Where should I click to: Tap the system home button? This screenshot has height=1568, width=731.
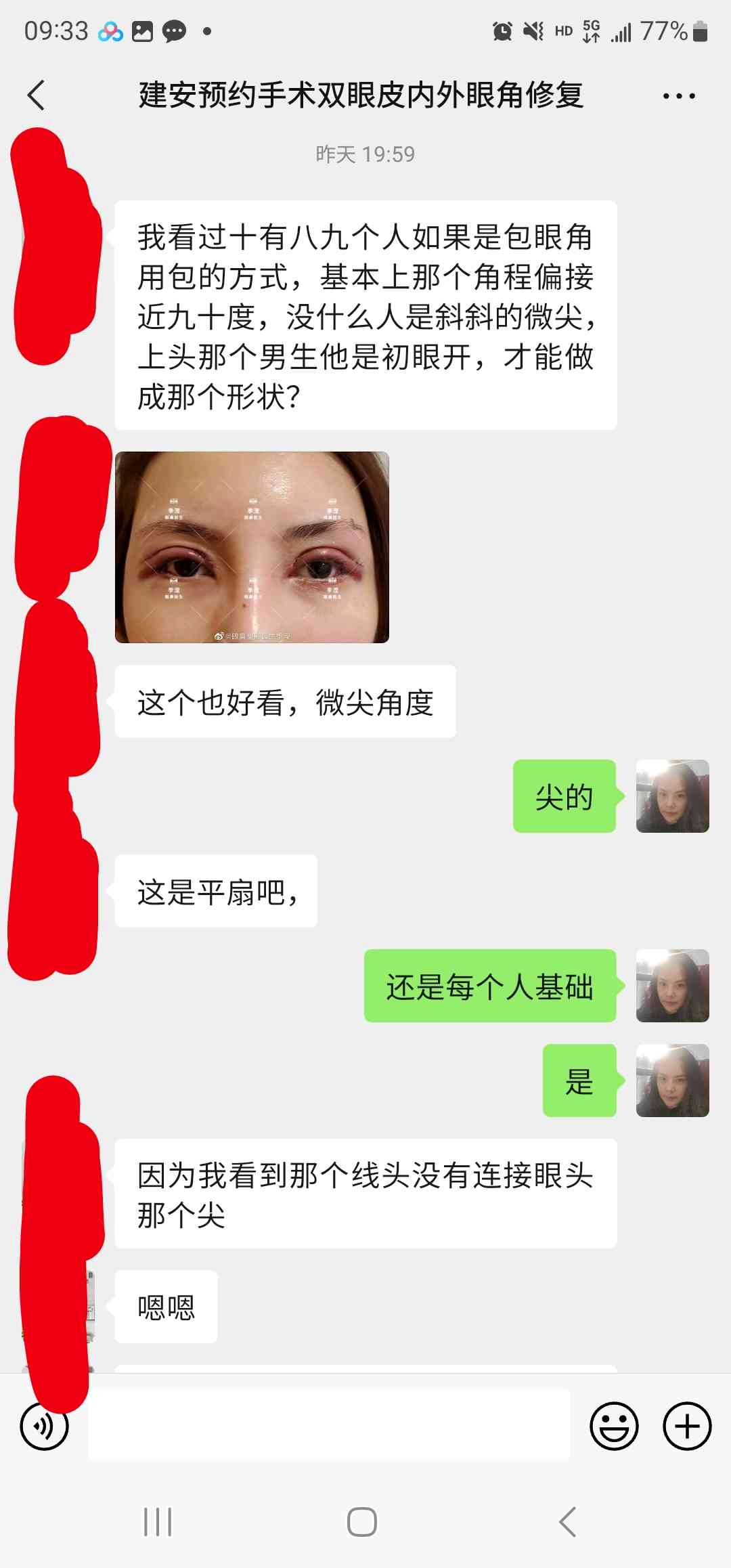click(x=362, y=1522)
